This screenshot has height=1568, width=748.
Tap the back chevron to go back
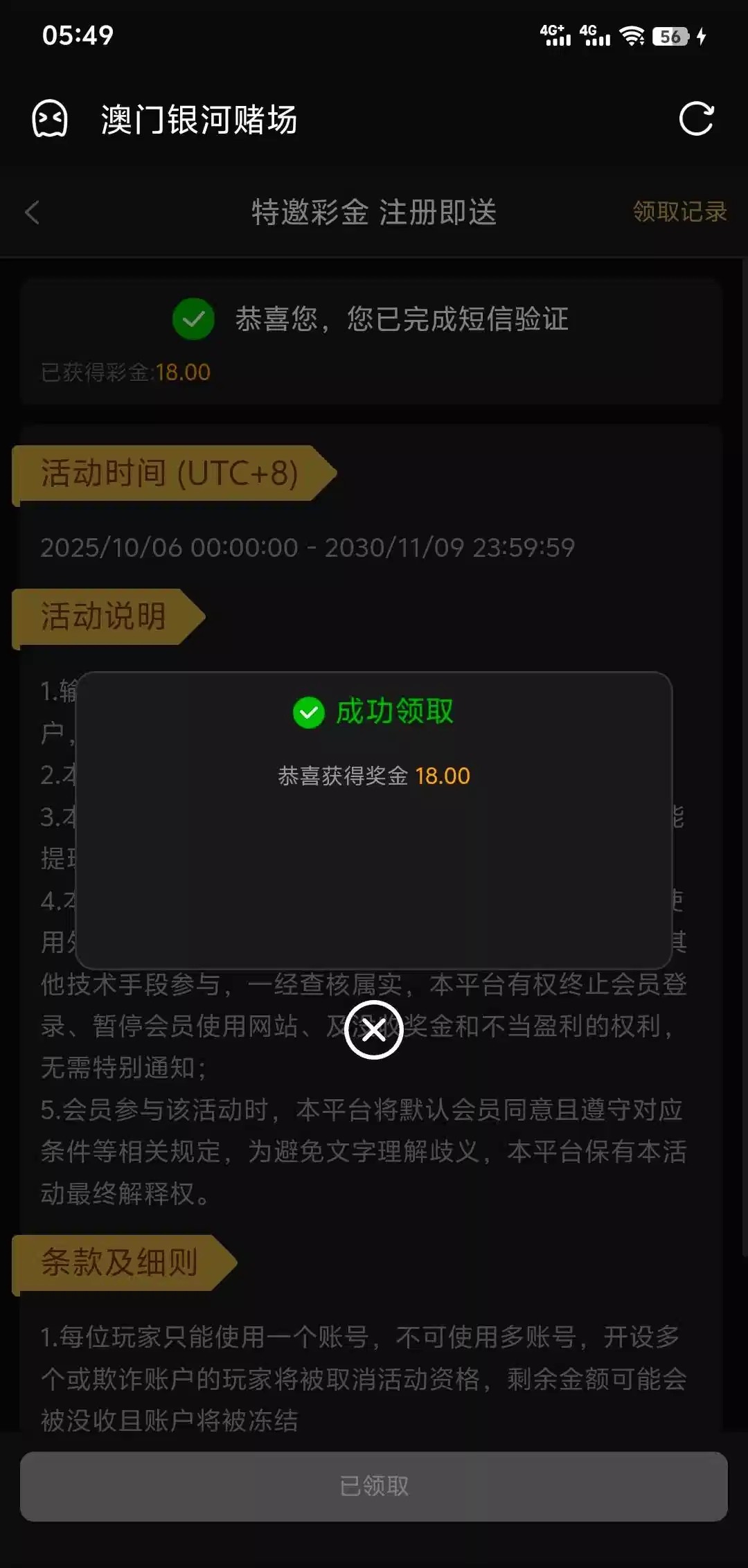(x=33, y=213)
